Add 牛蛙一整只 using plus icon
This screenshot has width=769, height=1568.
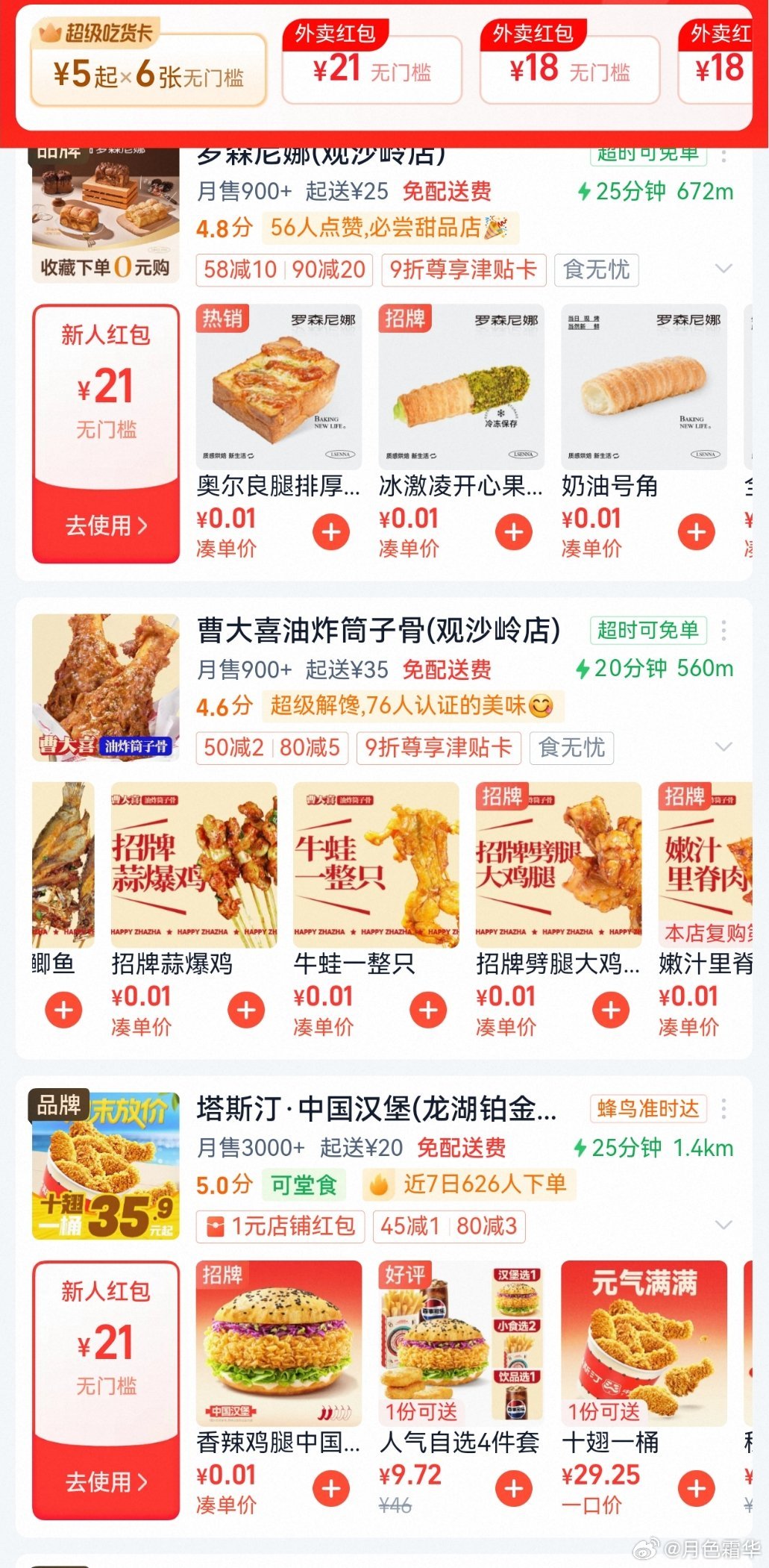pos(427,1009)
